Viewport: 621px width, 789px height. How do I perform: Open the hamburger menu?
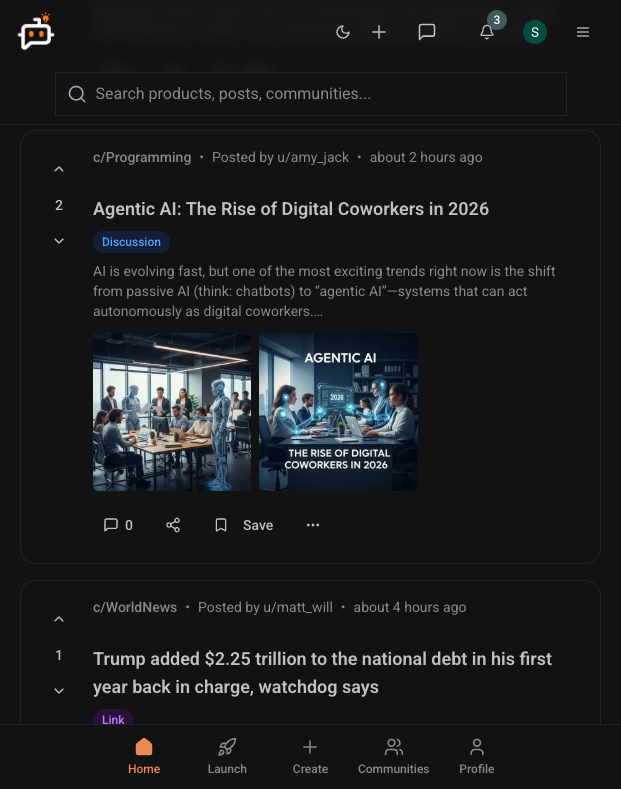tap(583, 32)
